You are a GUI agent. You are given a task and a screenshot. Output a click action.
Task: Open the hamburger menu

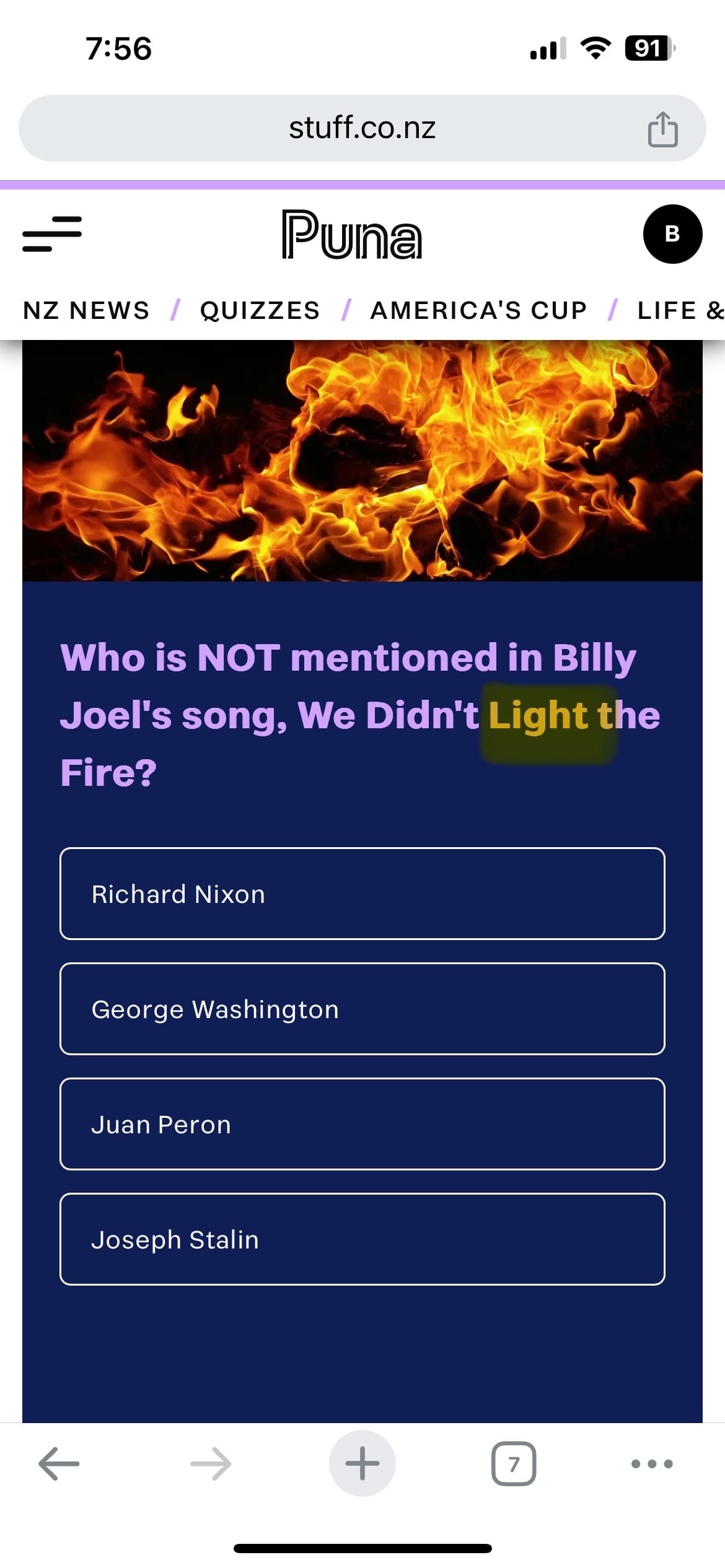click(x=52, y=234)
